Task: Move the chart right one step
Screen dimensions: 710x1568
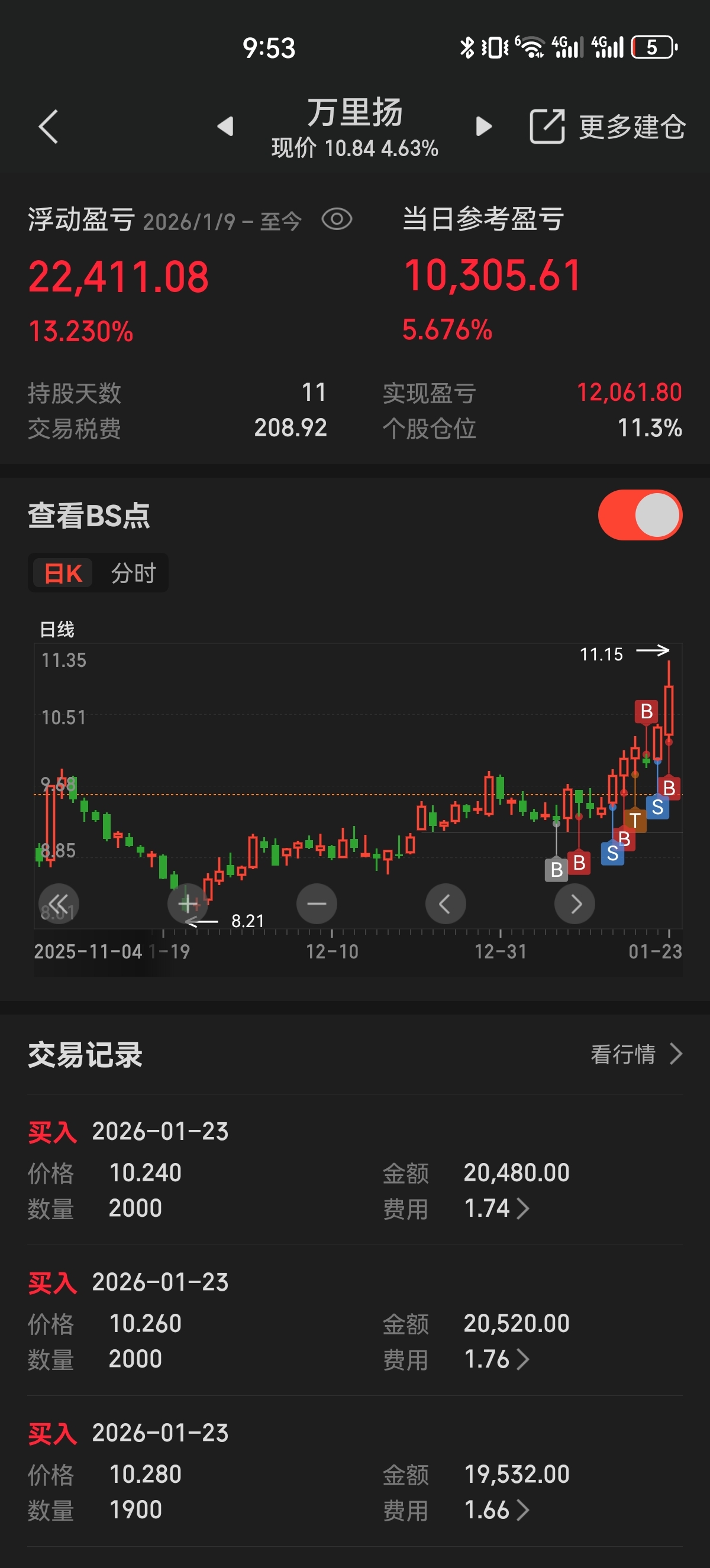Action: pos(575,904)
